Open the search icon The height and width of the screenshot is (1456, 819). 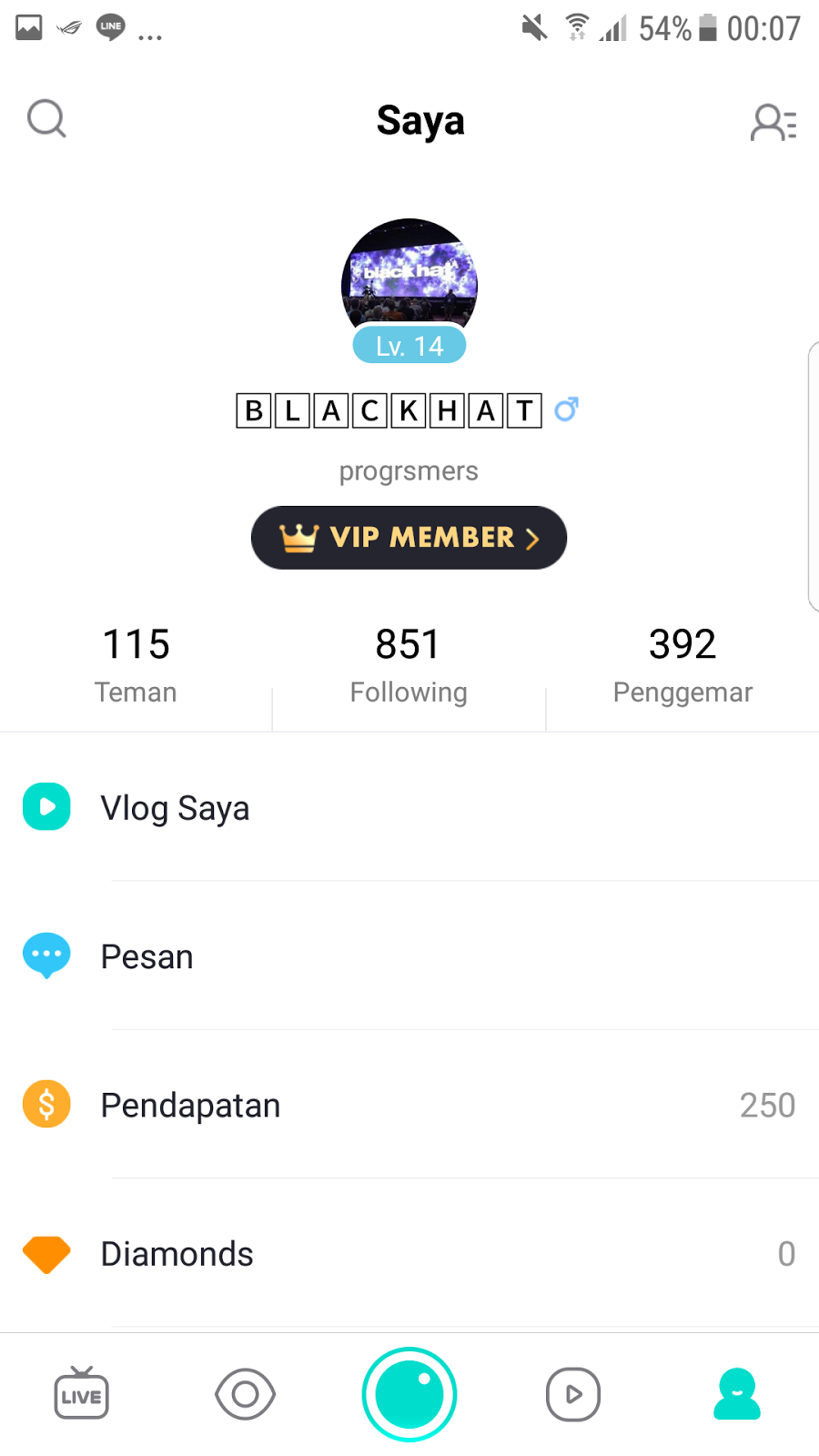[x=46, y=119]
